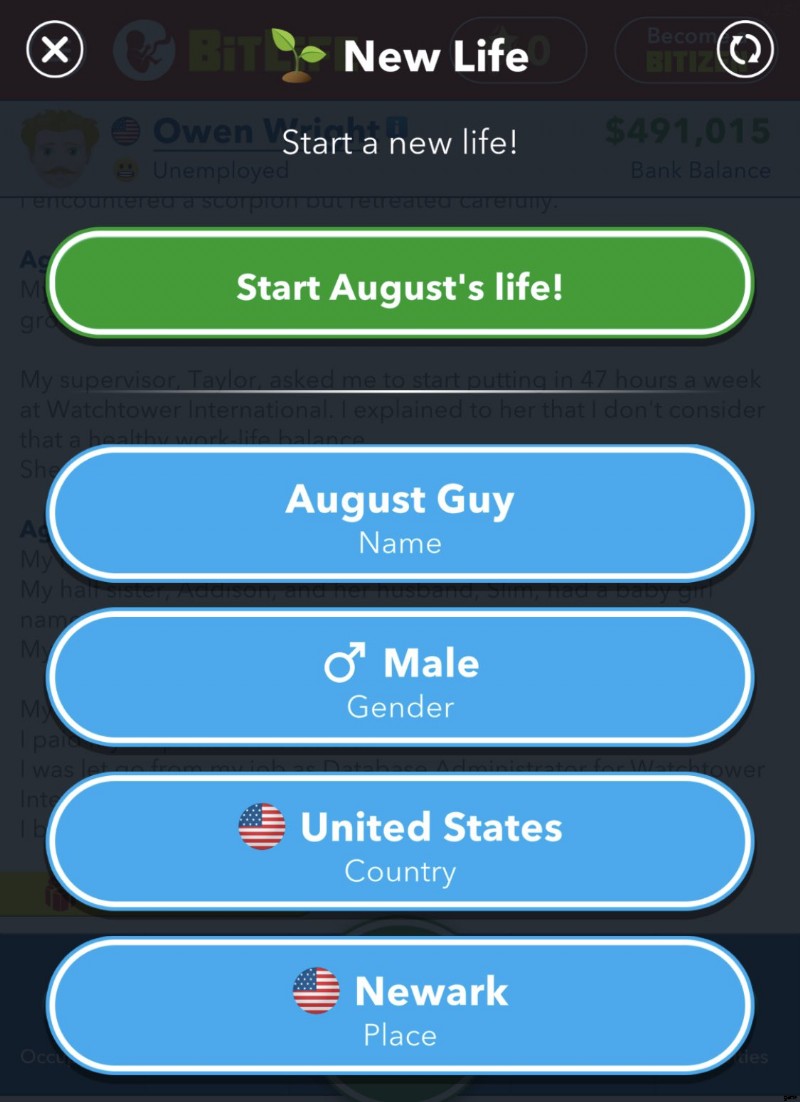
Task: Randomize the new life details
Action: [746, 52]
